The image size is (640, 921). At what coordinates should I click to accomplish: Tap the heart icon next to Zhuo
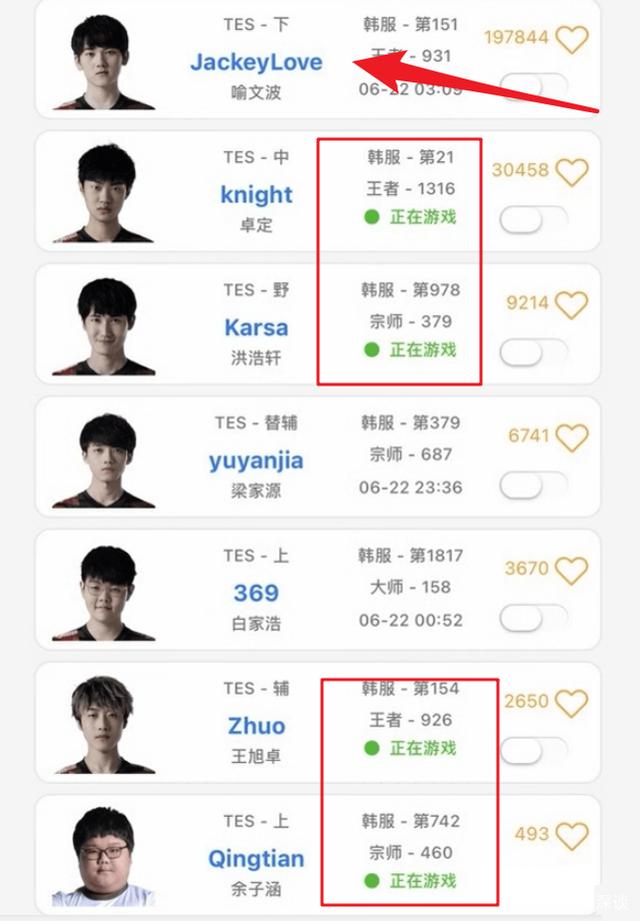pos(572,702)
